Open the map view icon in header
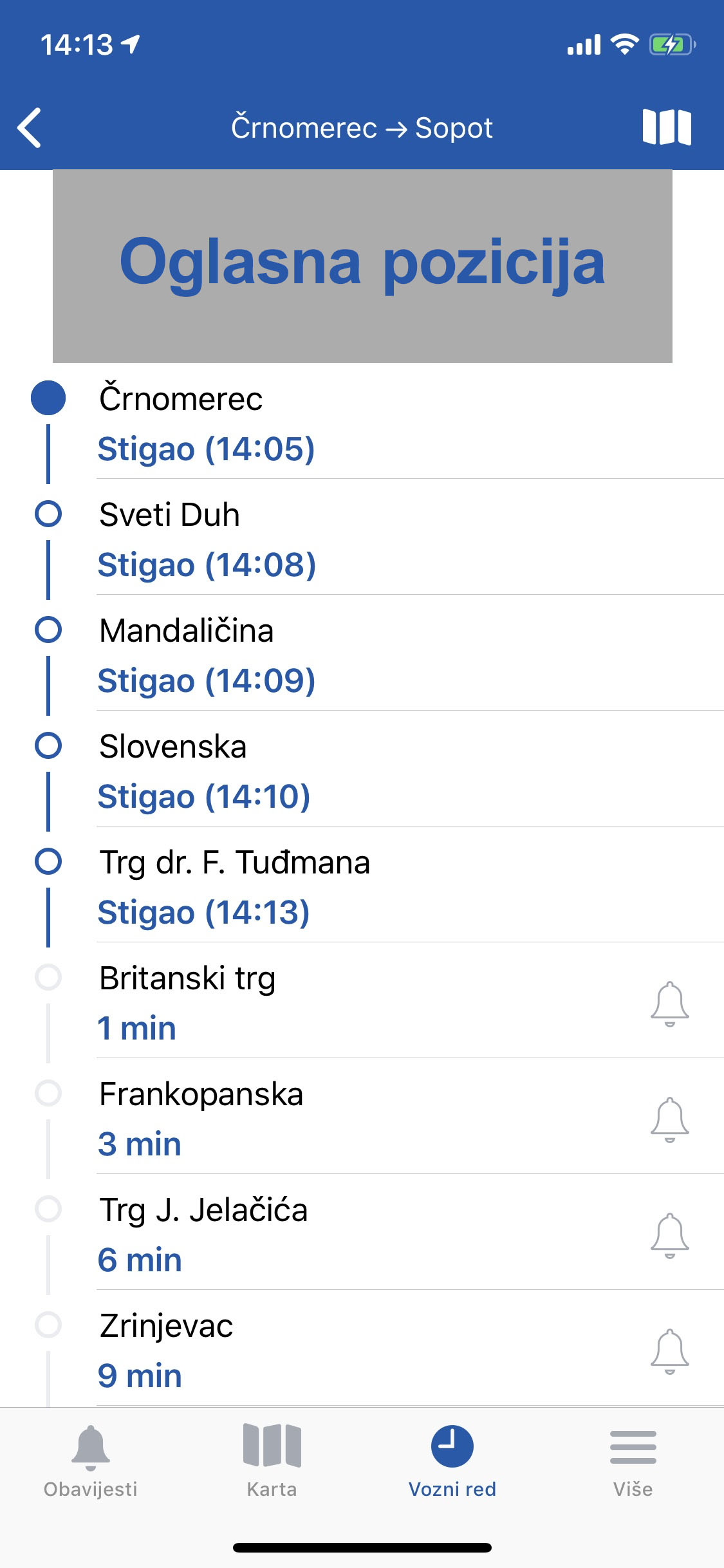 pos(666,127)
